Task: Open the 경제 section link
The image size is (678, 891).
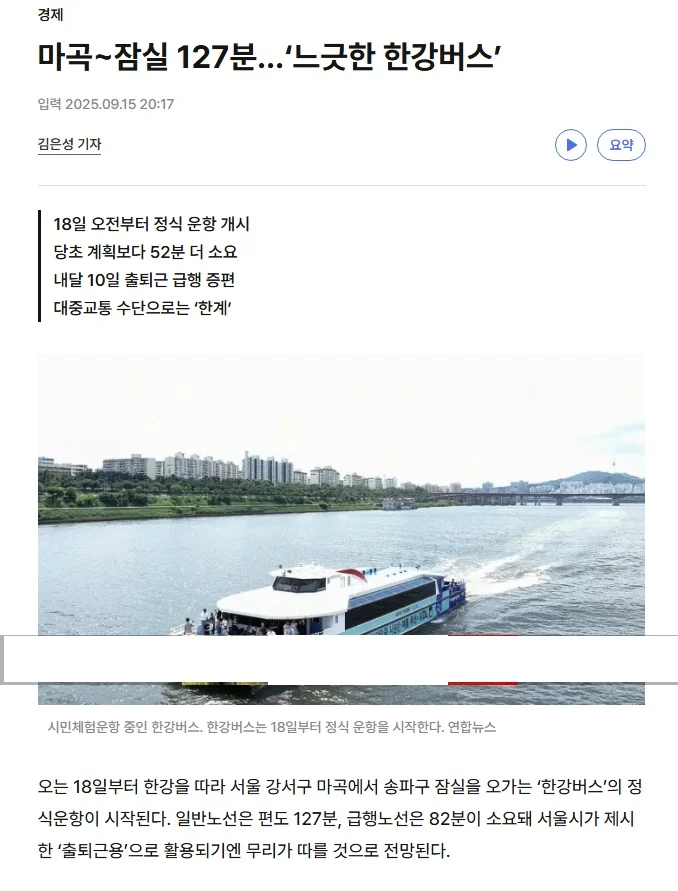Action: (52, 14)
